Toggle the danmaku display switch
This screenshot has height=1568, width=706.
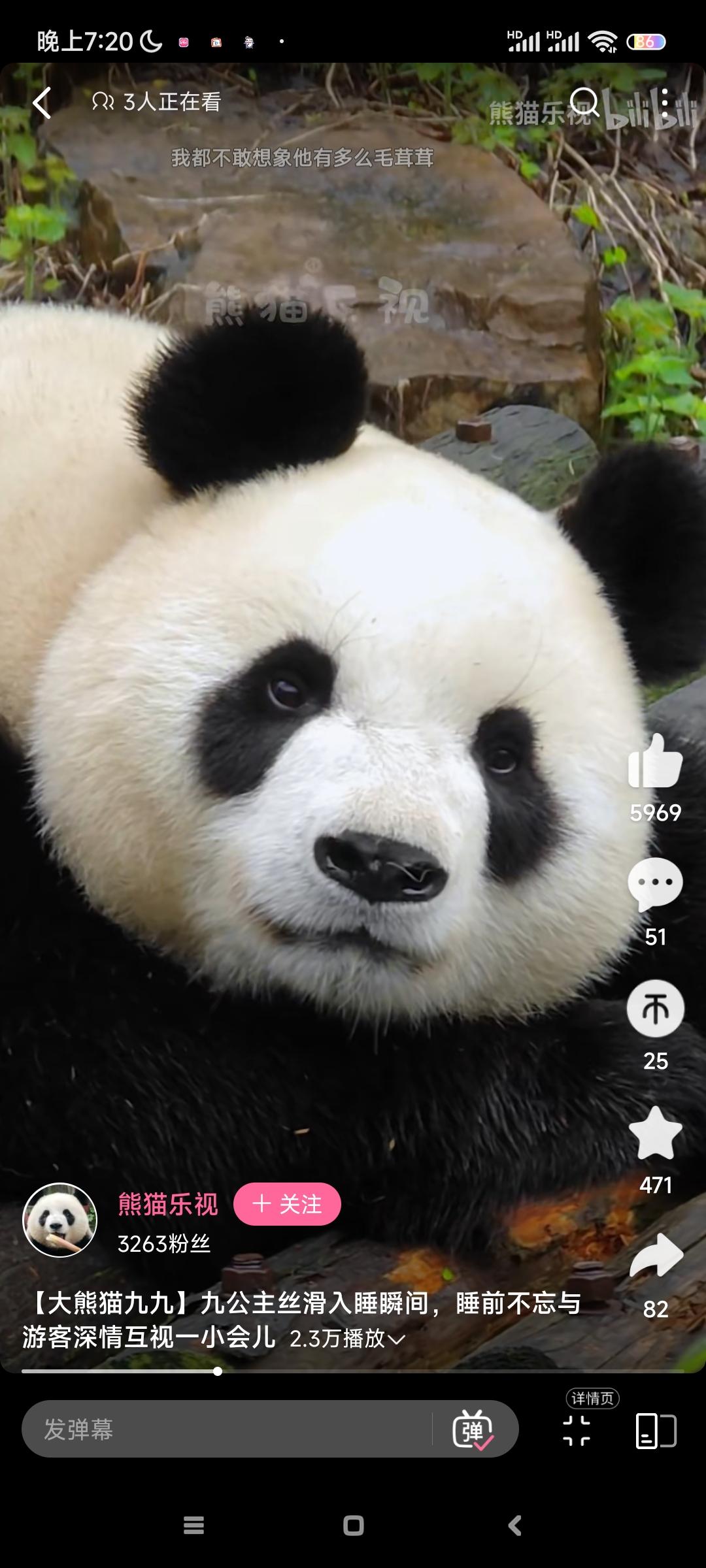[x=473, y=1429]
